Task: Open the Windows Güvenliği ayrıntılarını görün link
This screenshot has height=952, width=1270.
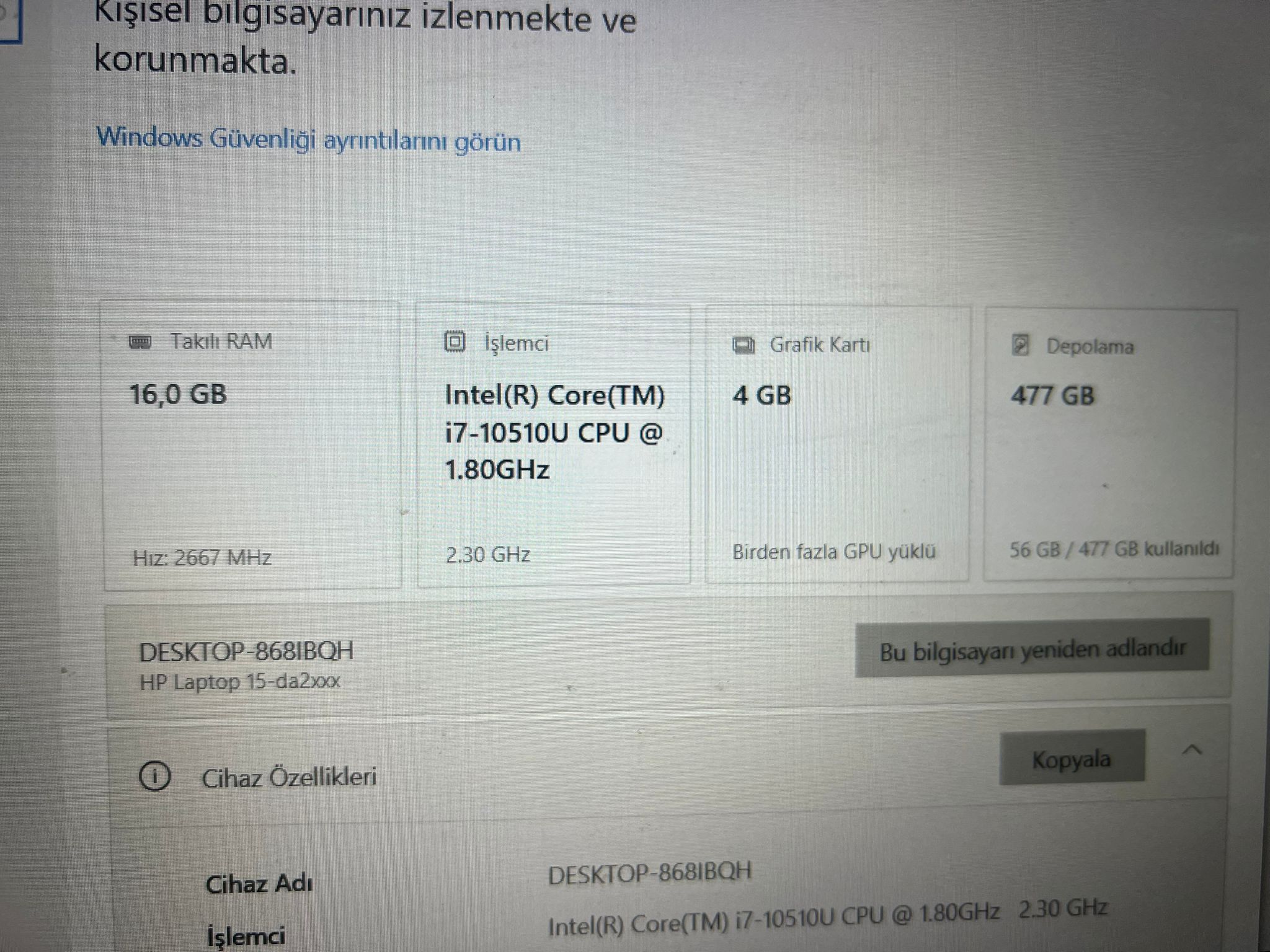Action: [x=308, y=139]
